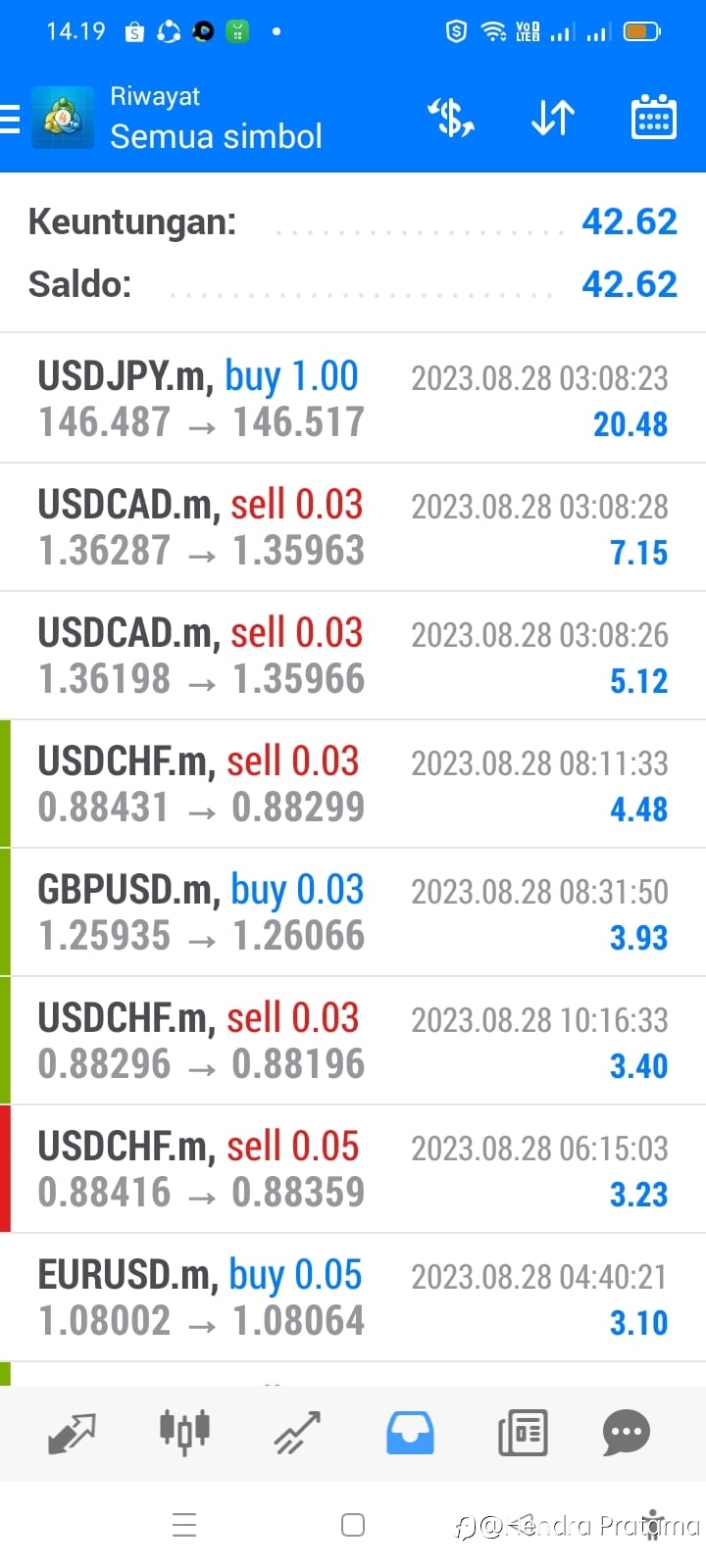This screenshot has height=1568, width=706.
Task: Switch to the Trade tab
Action: pos(297,1433)
